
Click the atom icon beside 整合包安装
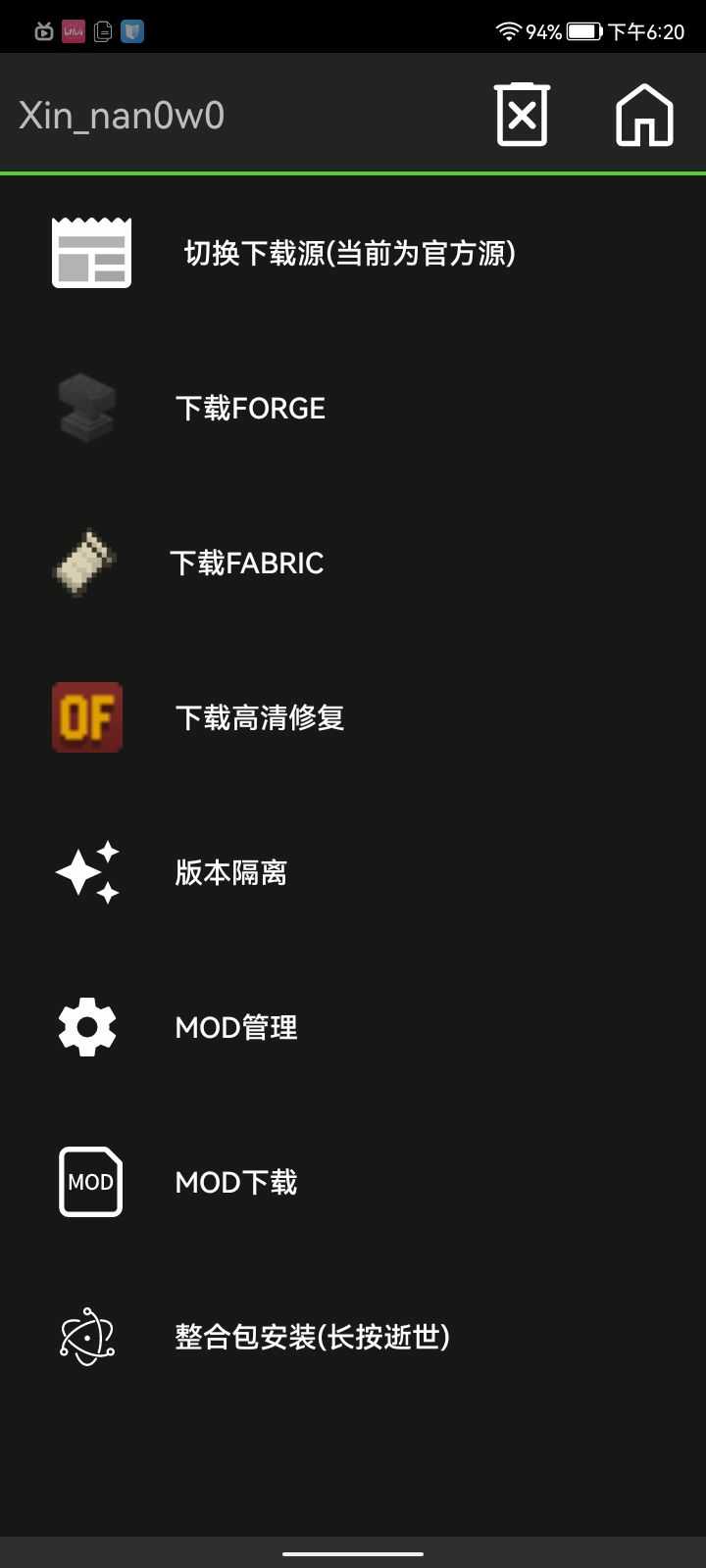86,1337
